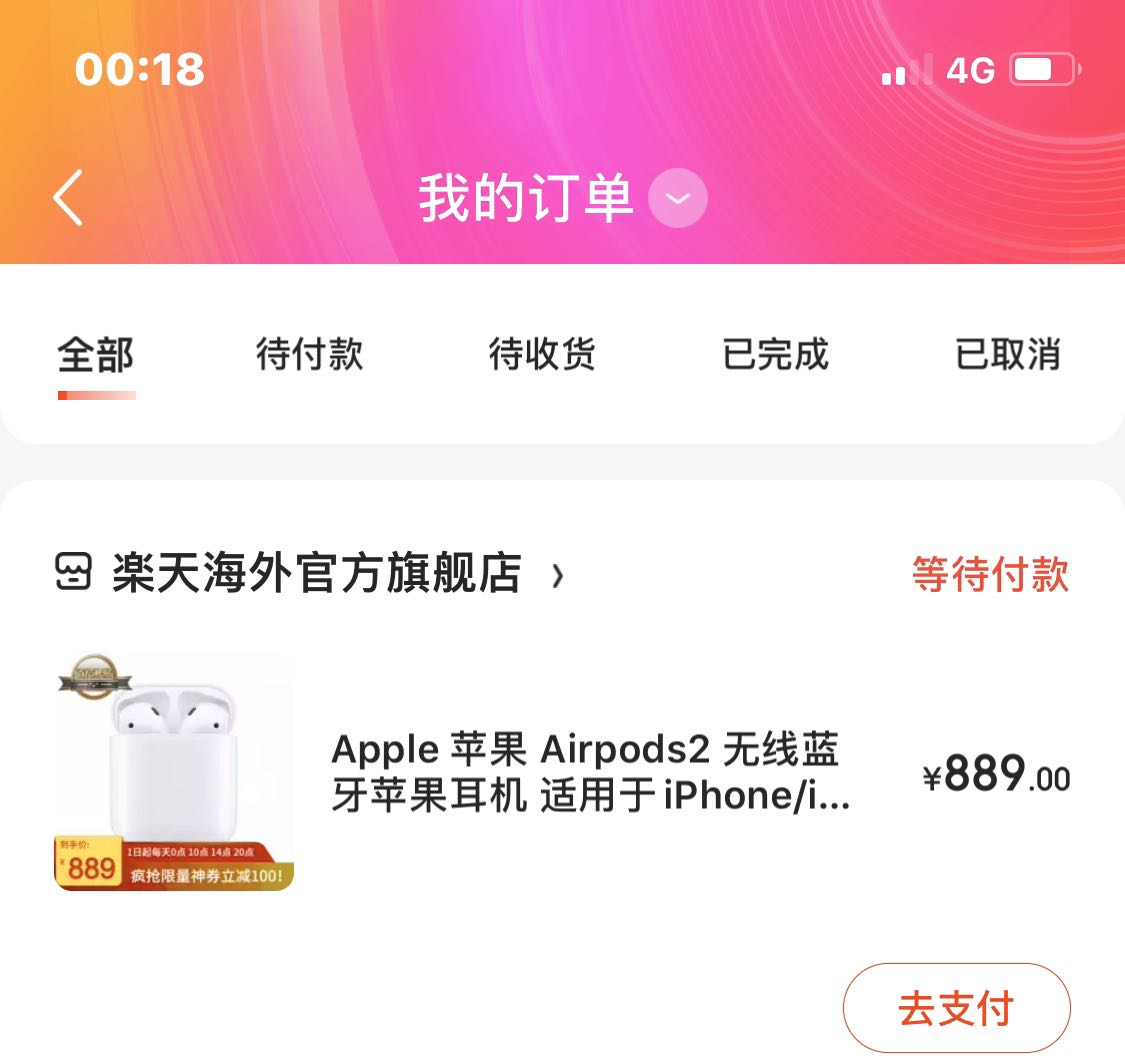
Task: Expand the 我的订单 dropdown chevron
Action: [x=677, y=198]
